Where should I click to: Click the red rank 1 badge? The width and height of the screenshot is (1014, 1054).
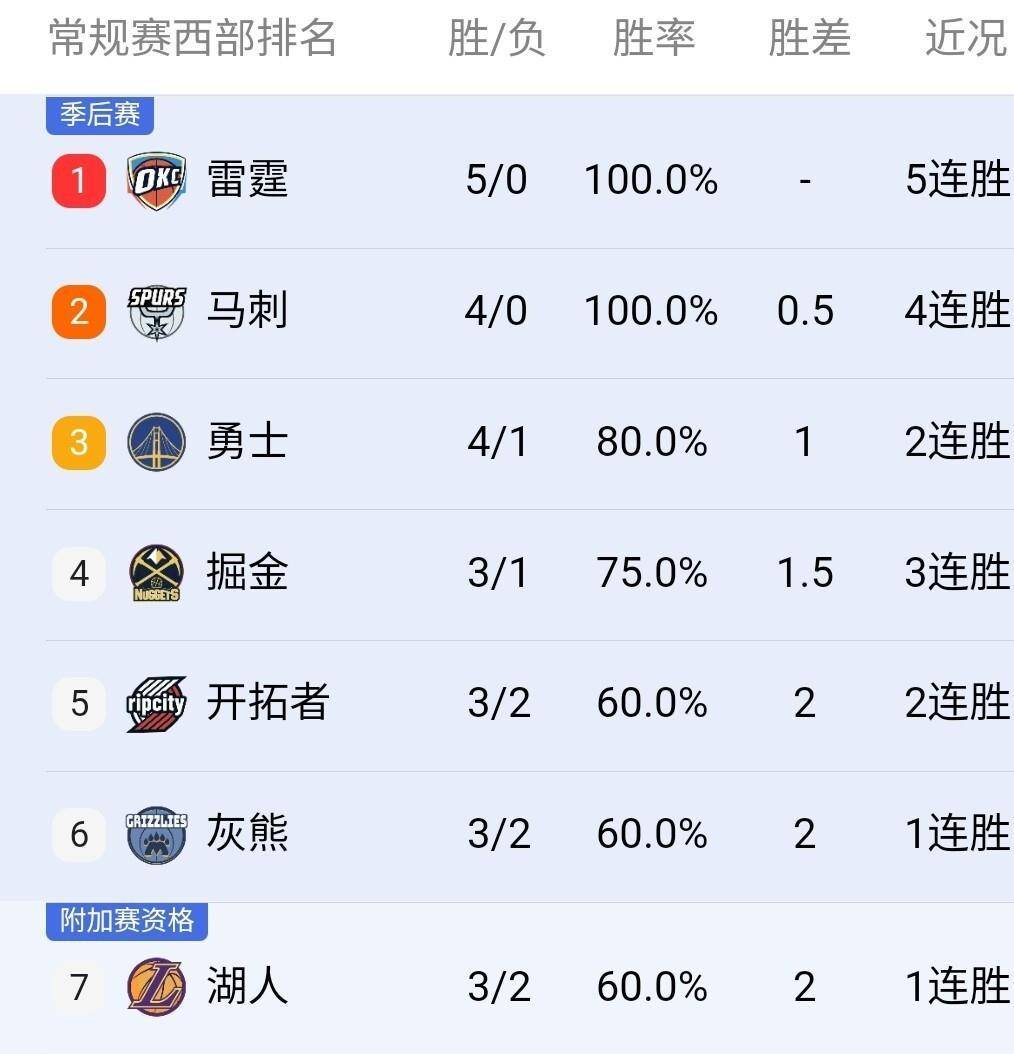(77, 179)
